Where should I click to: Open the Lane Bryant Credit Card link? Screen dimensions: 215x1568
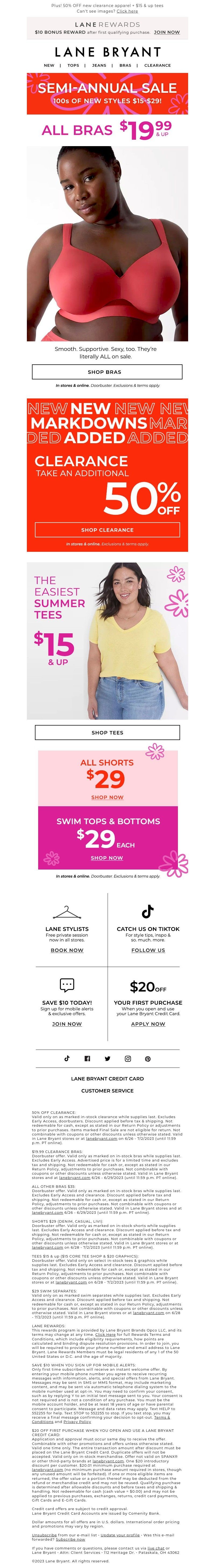tap(107, 1079)
